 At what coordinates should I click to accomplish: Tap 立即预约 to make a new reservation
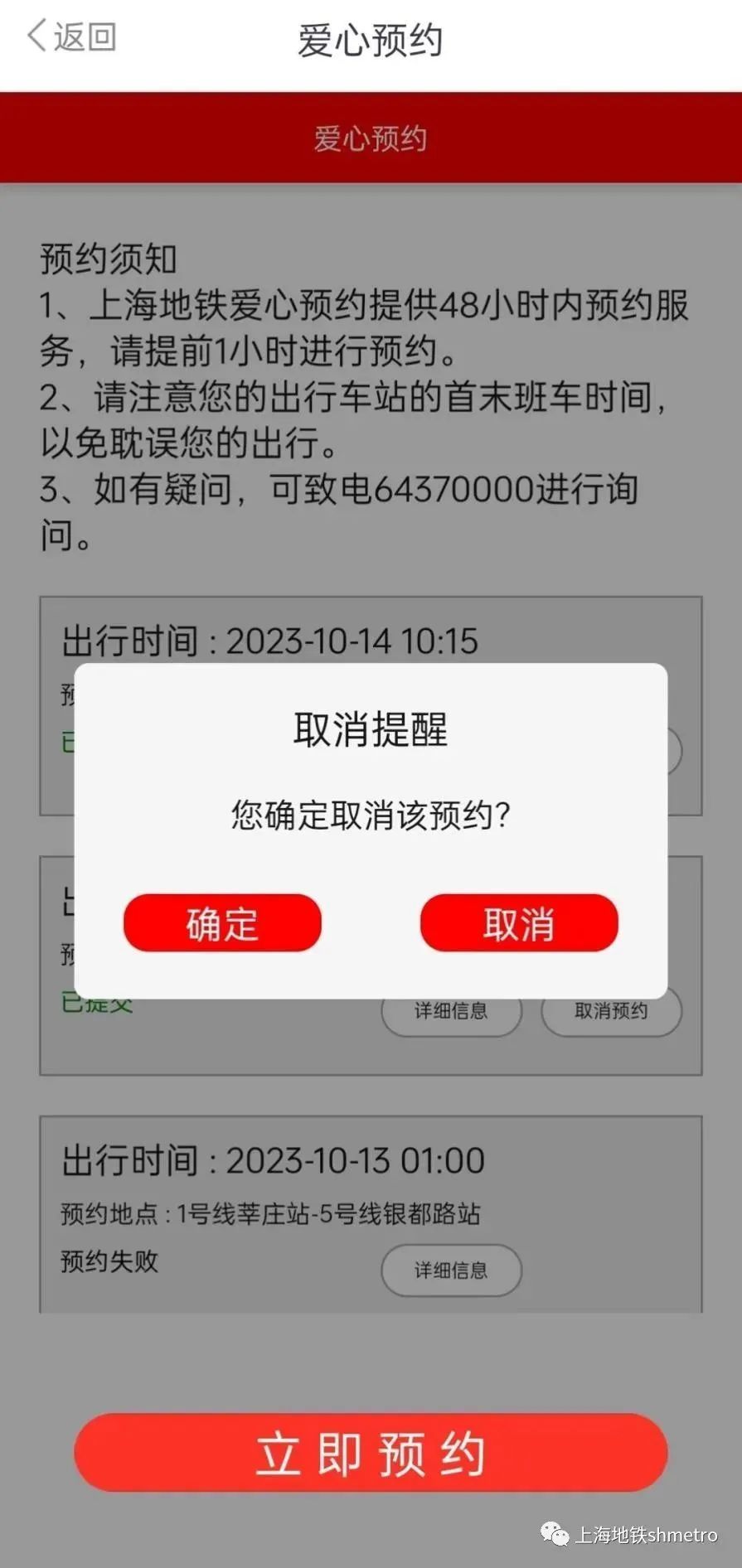(371, 1451)
